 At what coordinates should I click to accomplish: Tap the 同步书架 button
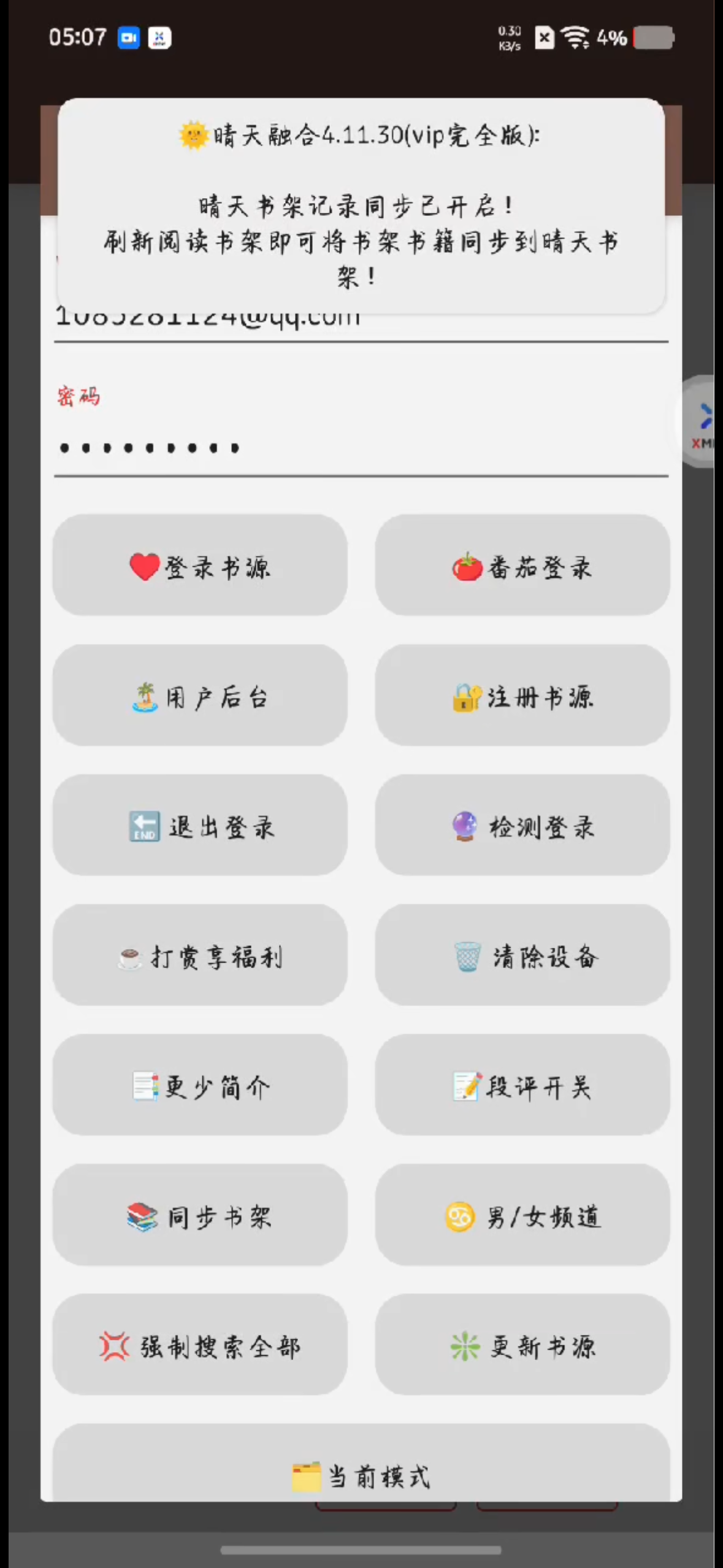(x=200, y=1216)
